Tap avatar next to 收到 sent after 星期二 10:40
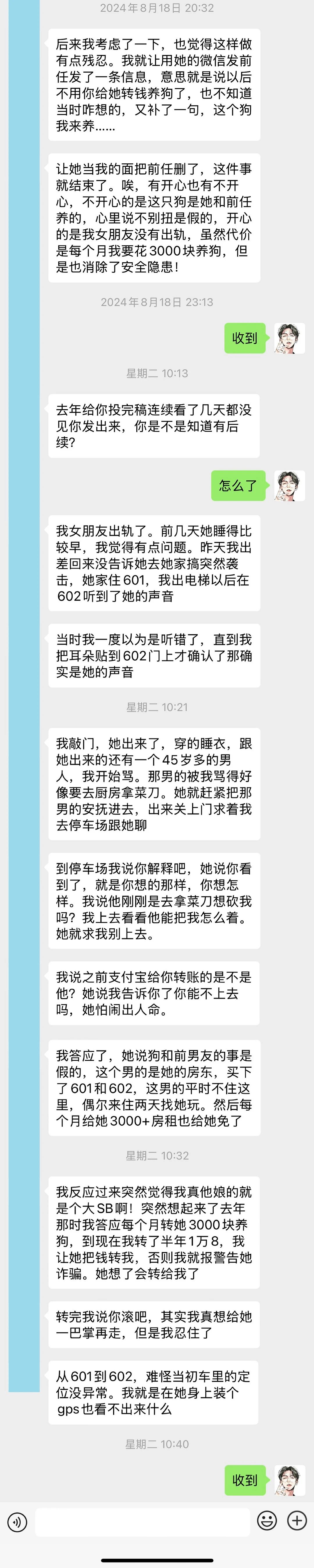Viewport: 314px width, 1568px height. click(290, 1480)
